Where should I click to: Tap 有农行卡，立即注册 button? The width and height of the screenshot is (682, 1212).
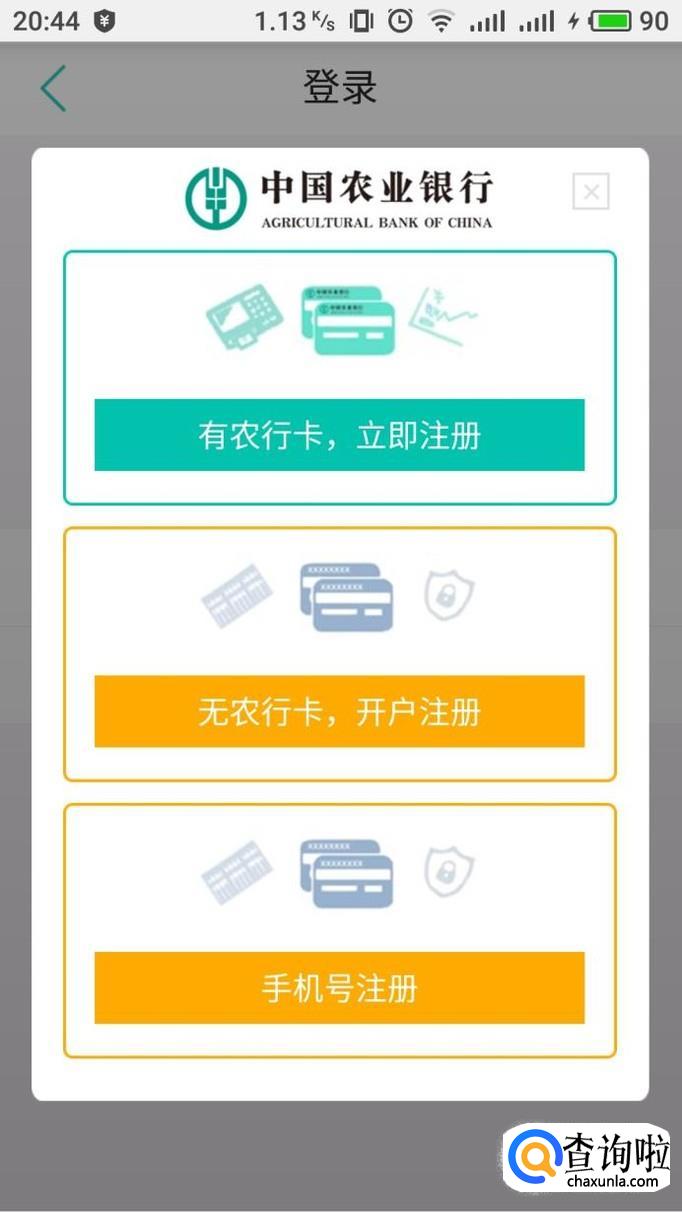click(339, 435)
